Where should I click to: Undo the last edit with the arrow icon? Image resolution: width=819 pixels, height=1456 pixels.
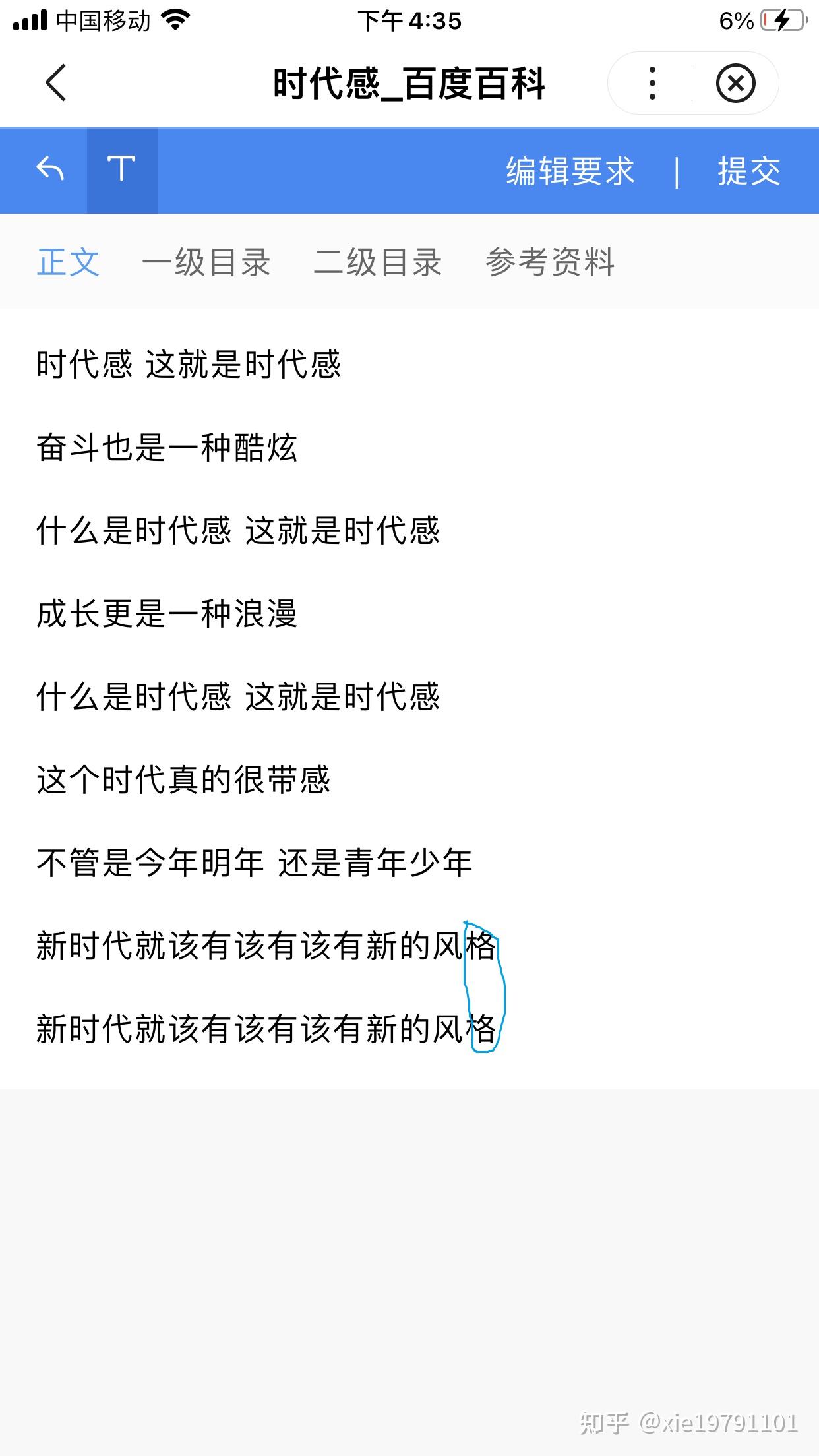50,170
